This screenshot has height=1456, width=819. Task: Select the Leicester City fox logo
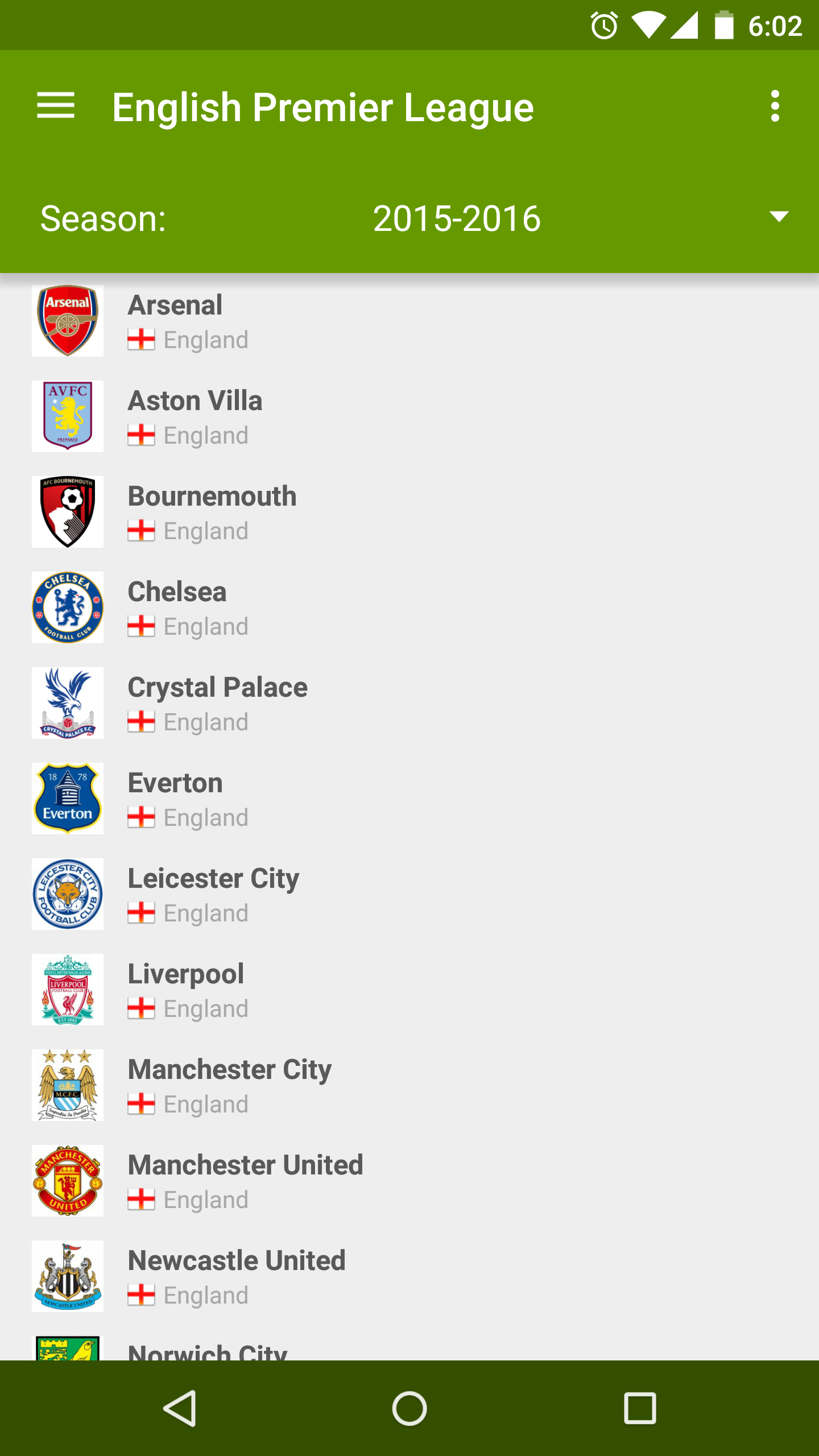pos(67,894)
